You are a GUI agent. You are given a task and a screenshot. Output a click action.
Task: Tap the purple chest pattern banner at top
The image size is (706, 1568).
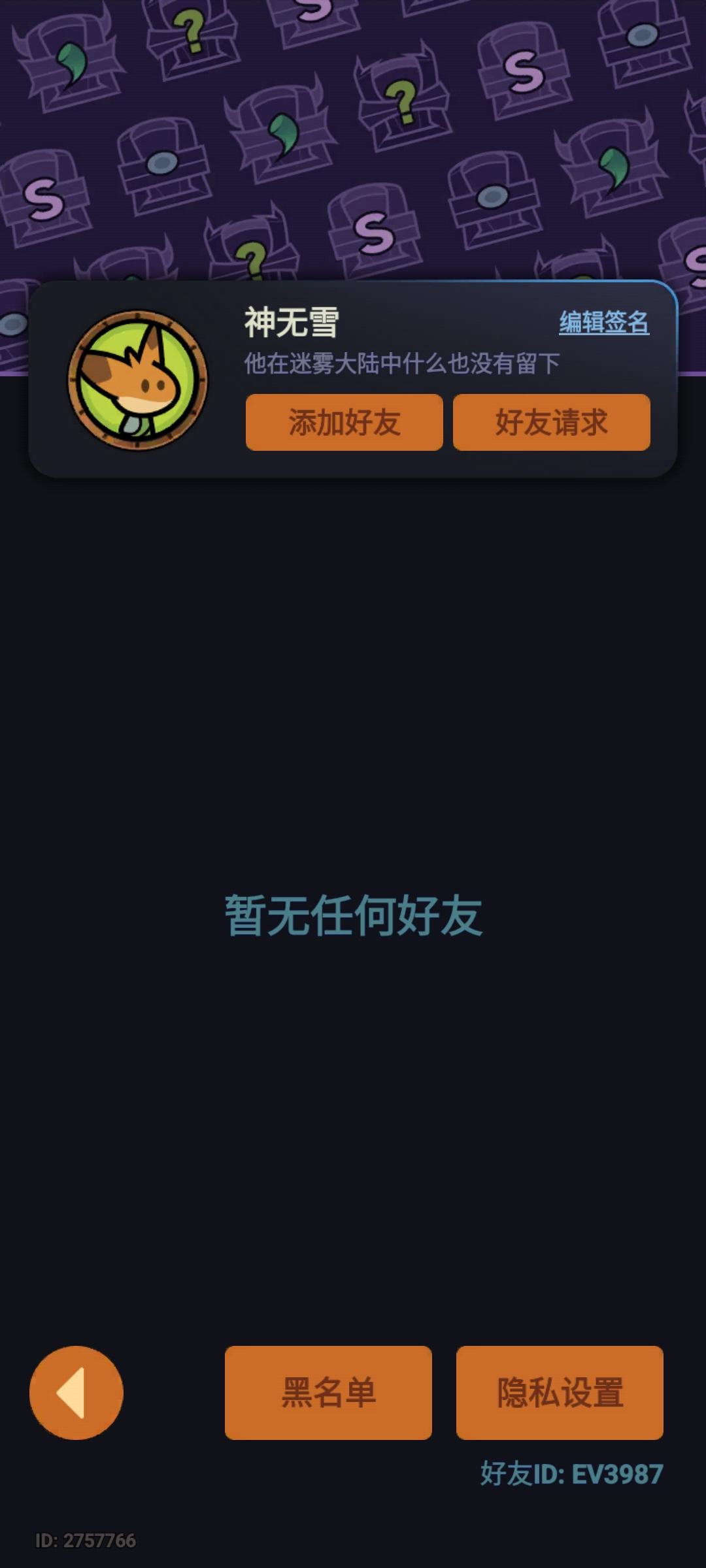pyautogui.click(x=353, y=131)
